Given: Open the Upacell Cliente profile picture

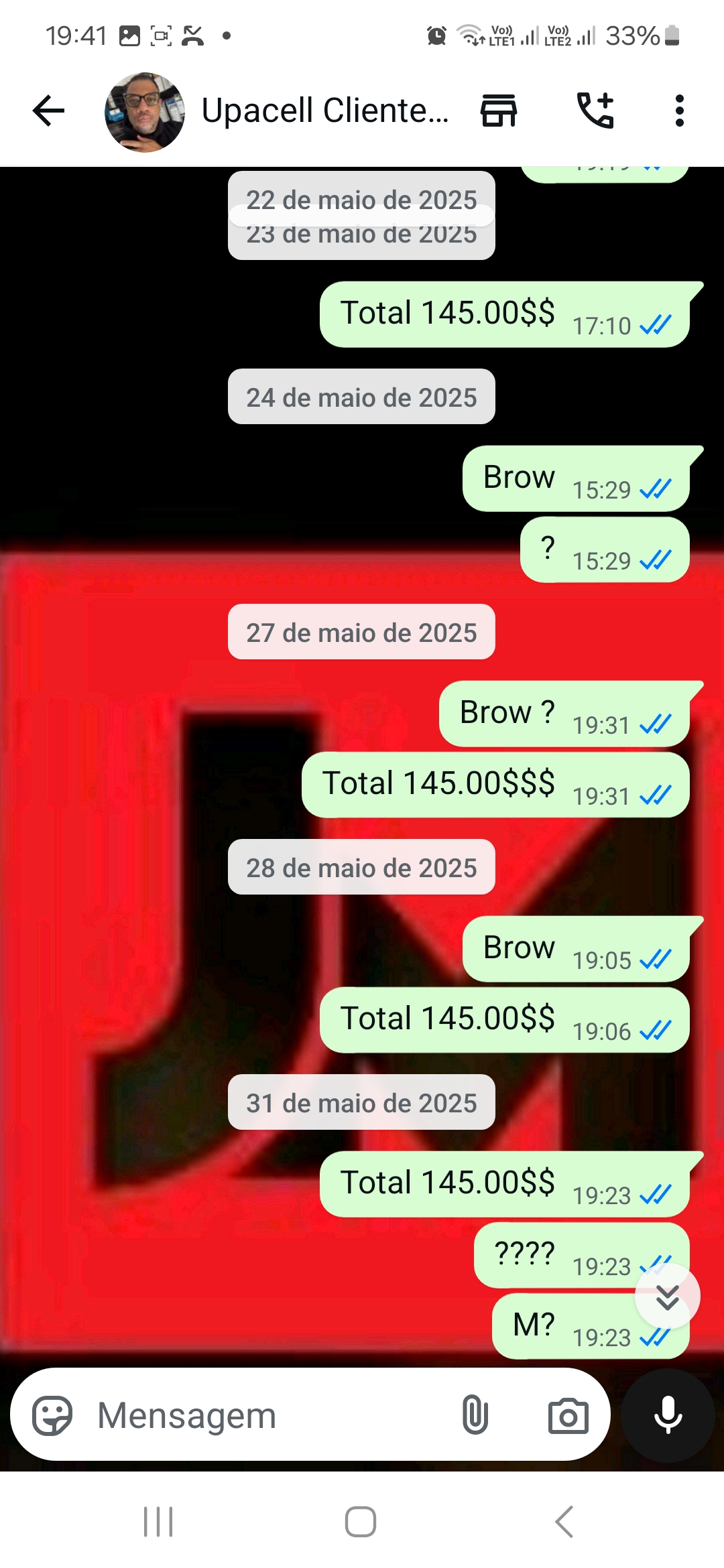Looking at the screenshot, I should pos(145,113).
